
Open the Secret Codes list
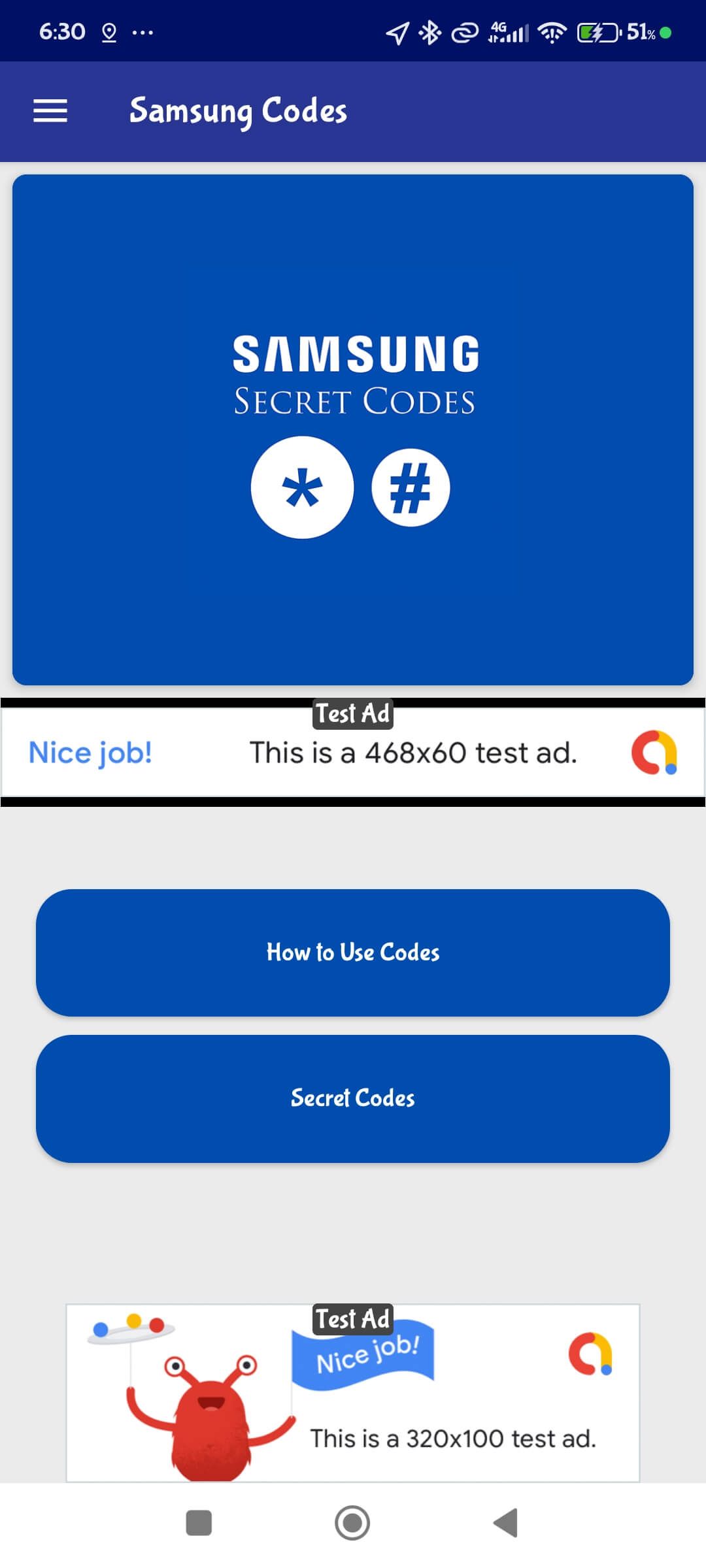coord(353,1098)
